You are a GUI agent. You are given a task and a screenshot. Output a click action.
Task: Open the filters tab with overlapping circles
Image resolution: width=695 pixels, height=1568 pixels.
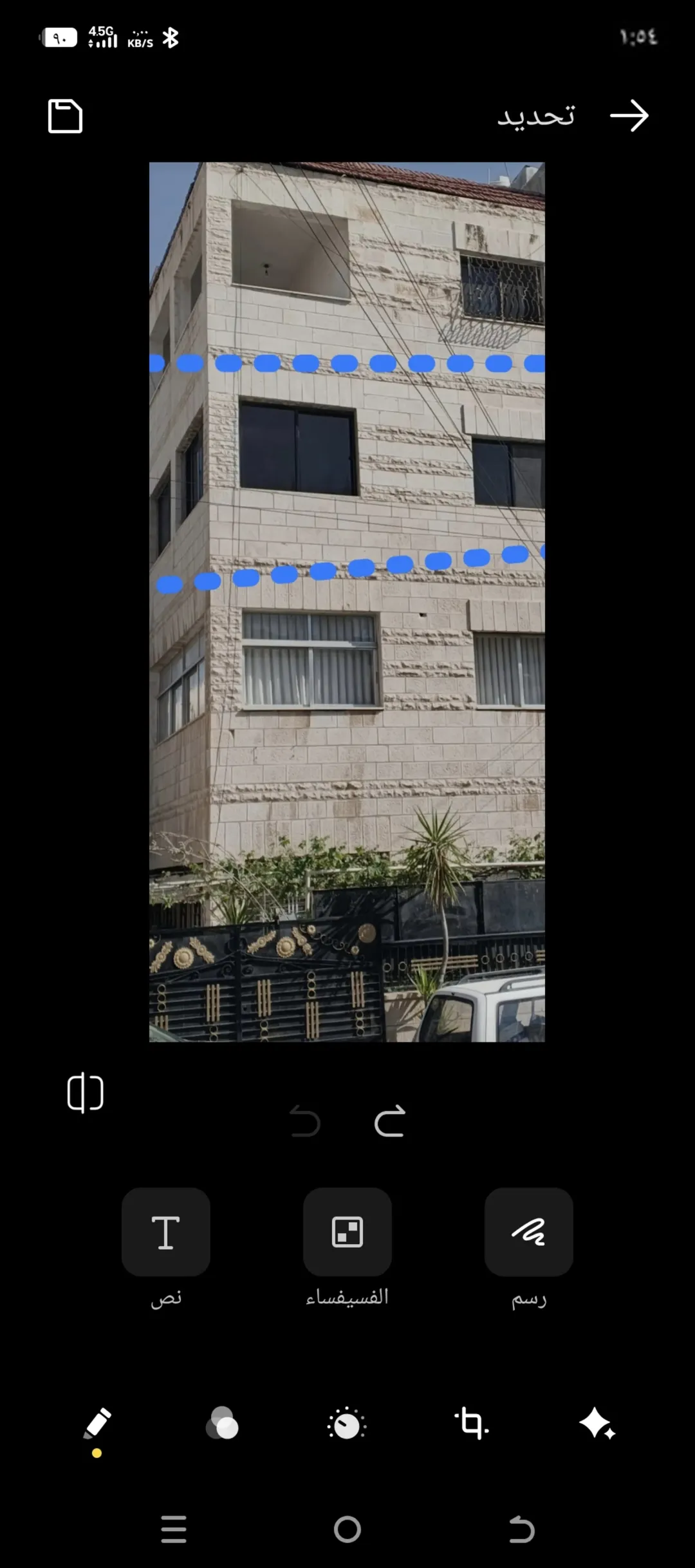[x=222, y=1424]
